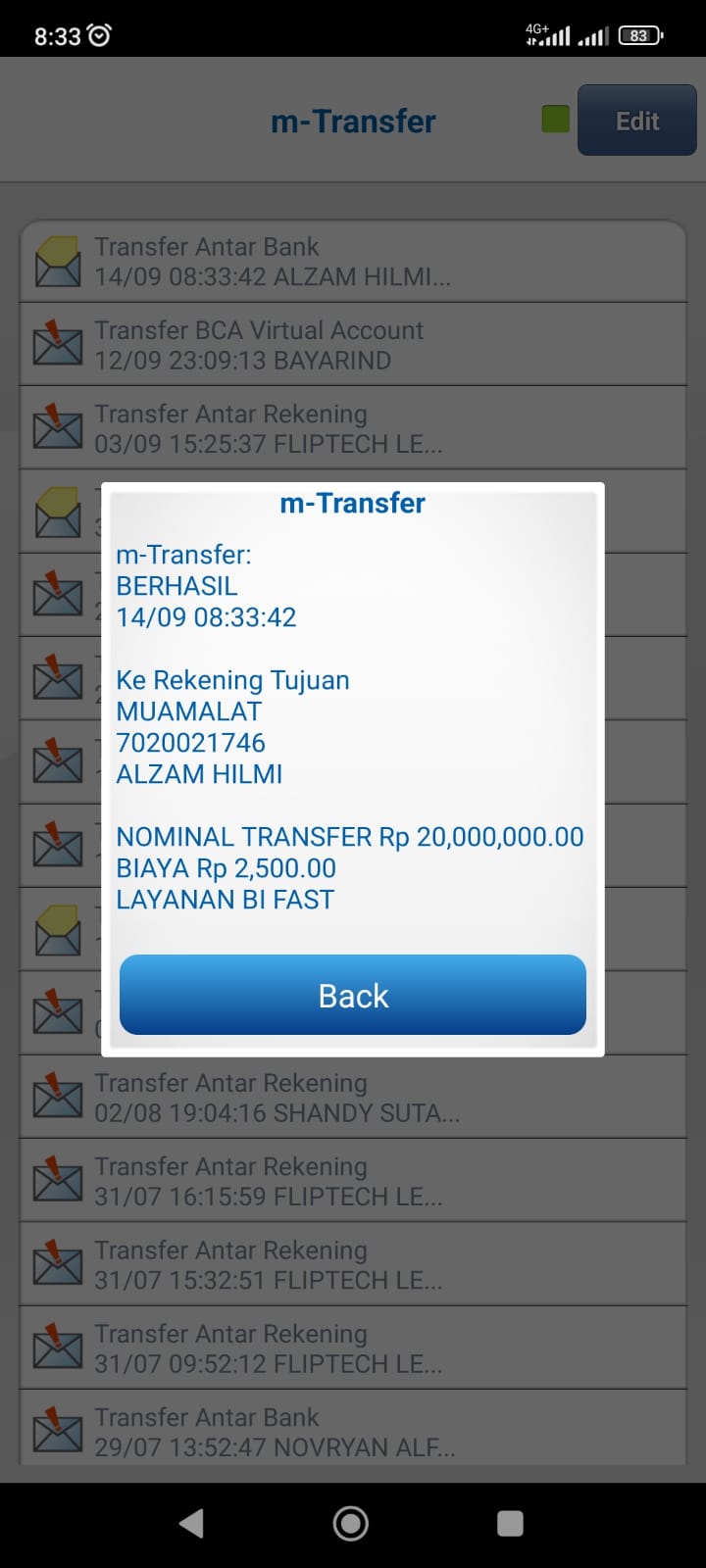Open the 31/07 09:52:12 FLIPTECH transfer entry

pos(353,1348)
